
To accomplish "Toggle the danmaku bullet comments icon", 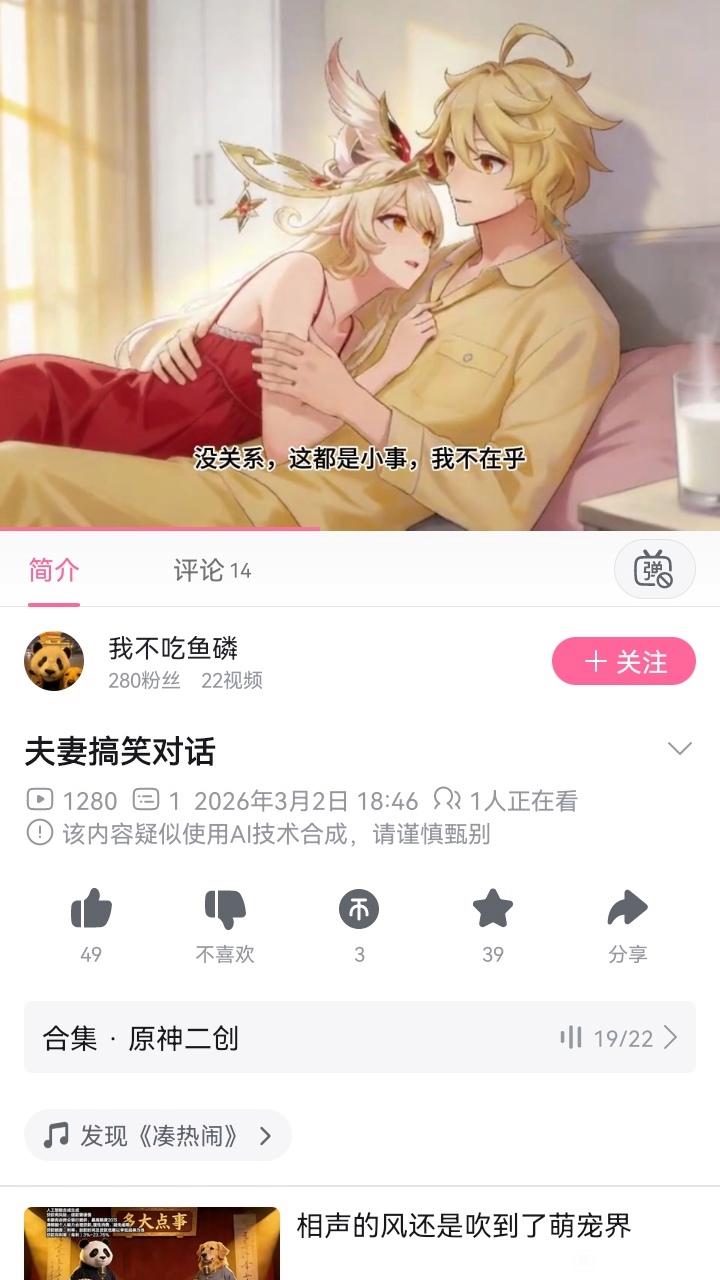I will pyautogui.click(x=654, y=569).
